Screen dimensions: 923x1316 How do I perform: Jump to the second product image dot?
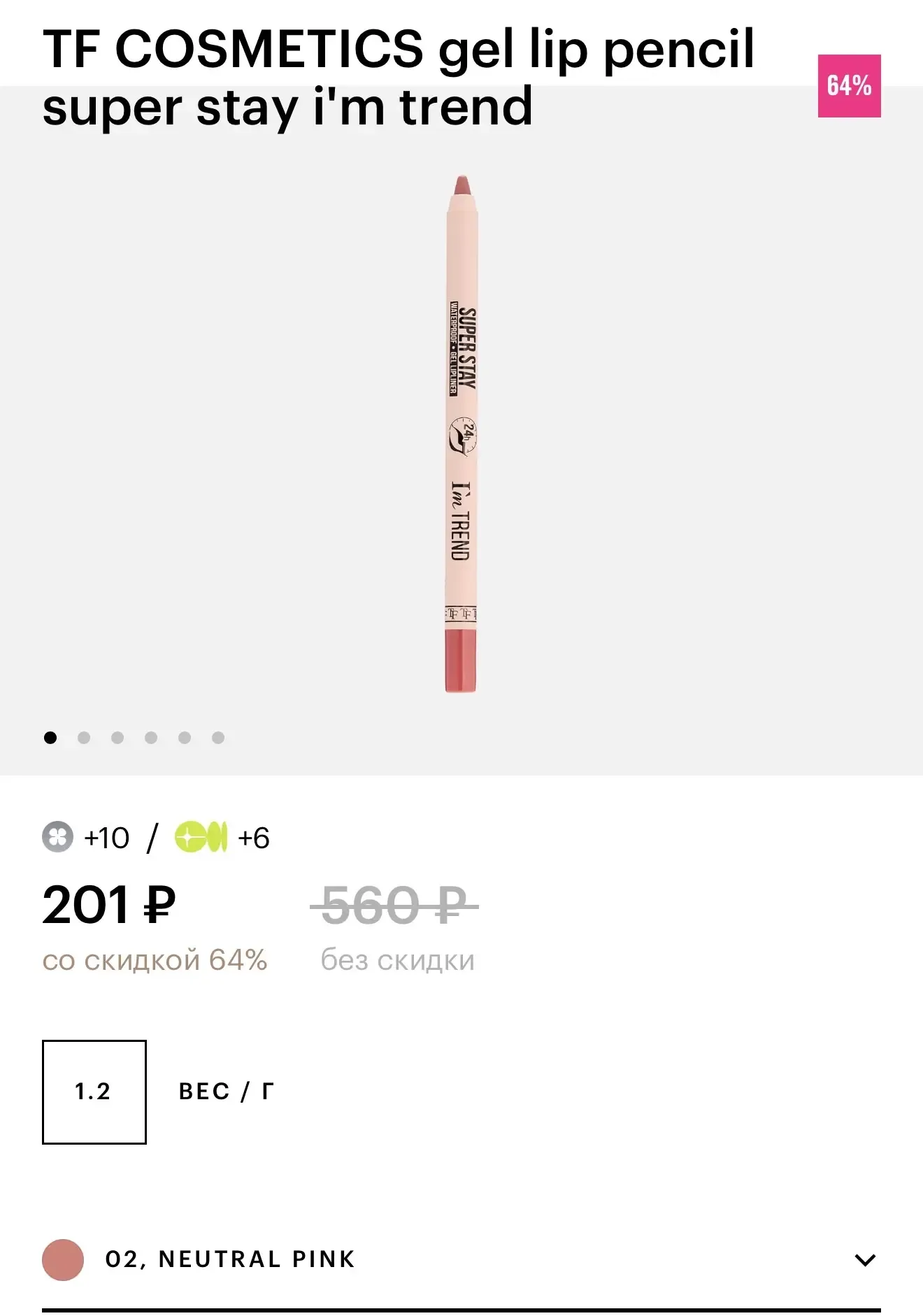click(x=84, y=738)
